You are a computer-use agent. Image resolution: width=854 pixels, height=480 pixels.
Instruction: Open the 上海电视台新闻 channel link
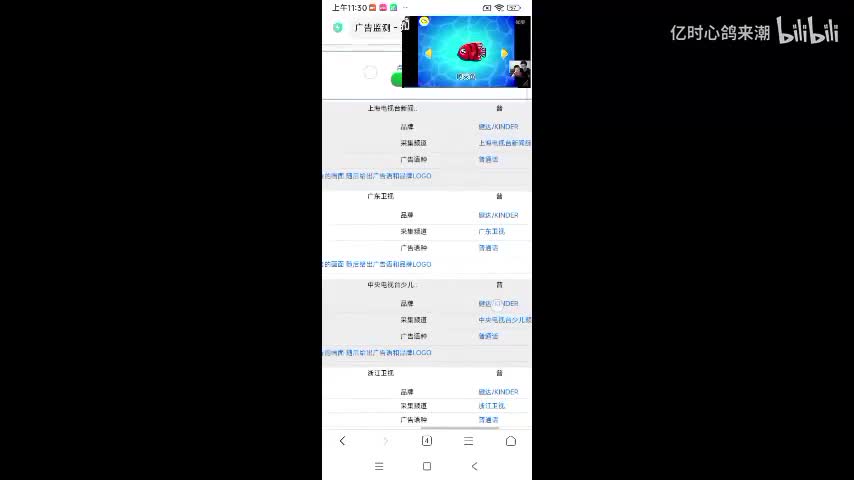503,143
